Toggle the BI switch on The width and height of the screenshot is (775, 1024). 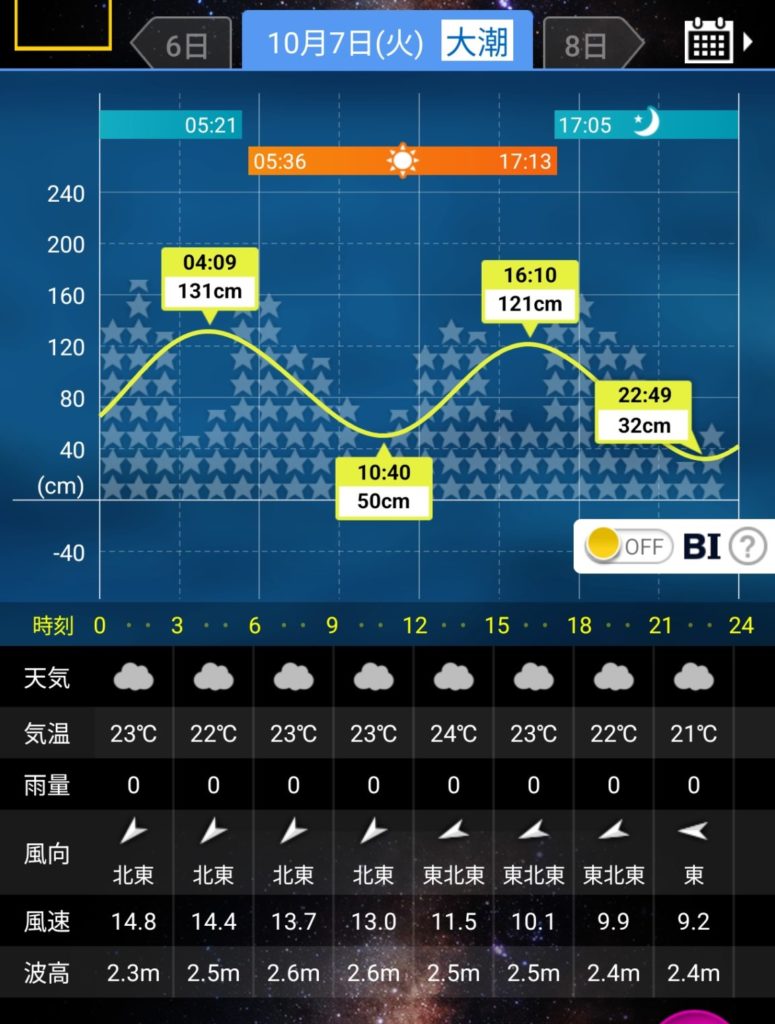628,546
